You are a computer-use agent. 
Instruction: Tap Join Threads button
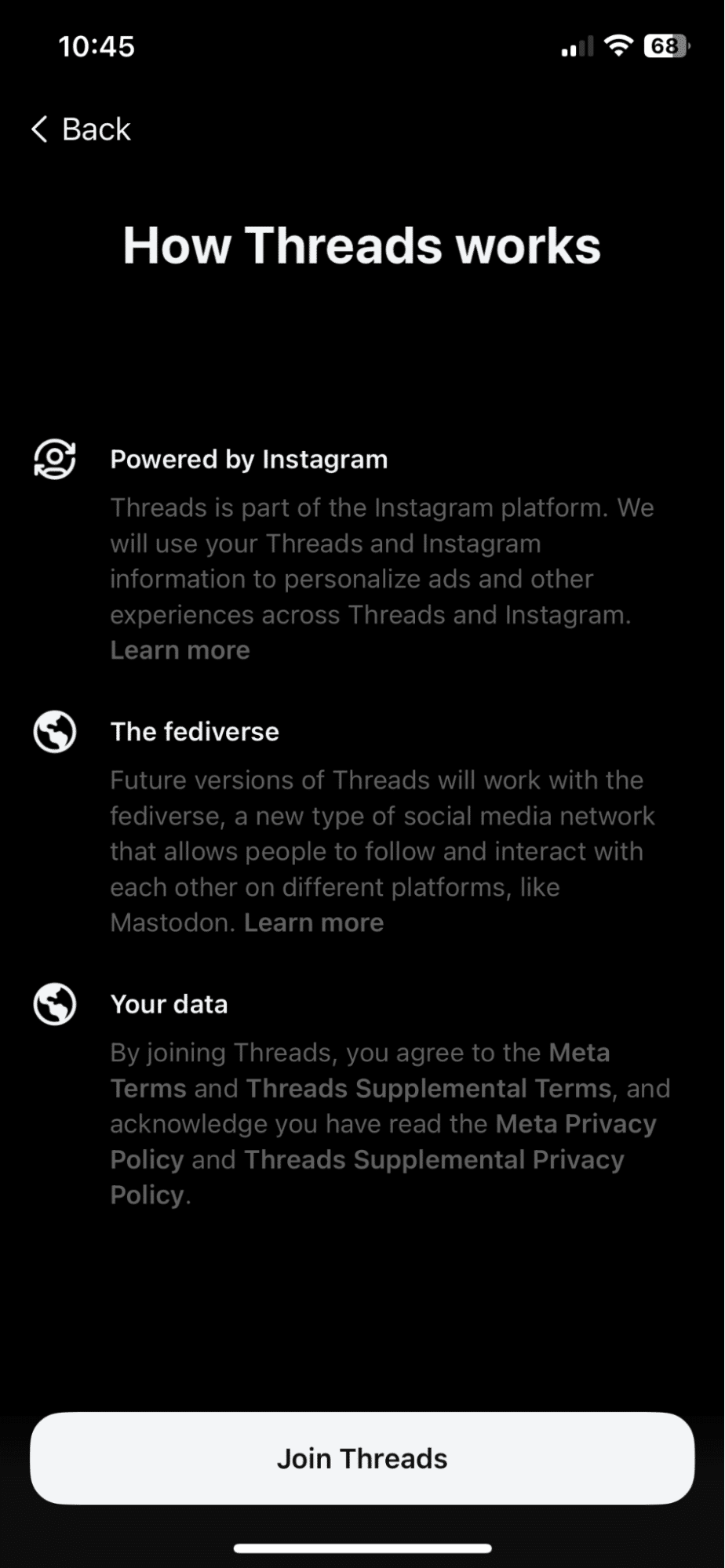pyautogui.click(x=362, y=1458)
